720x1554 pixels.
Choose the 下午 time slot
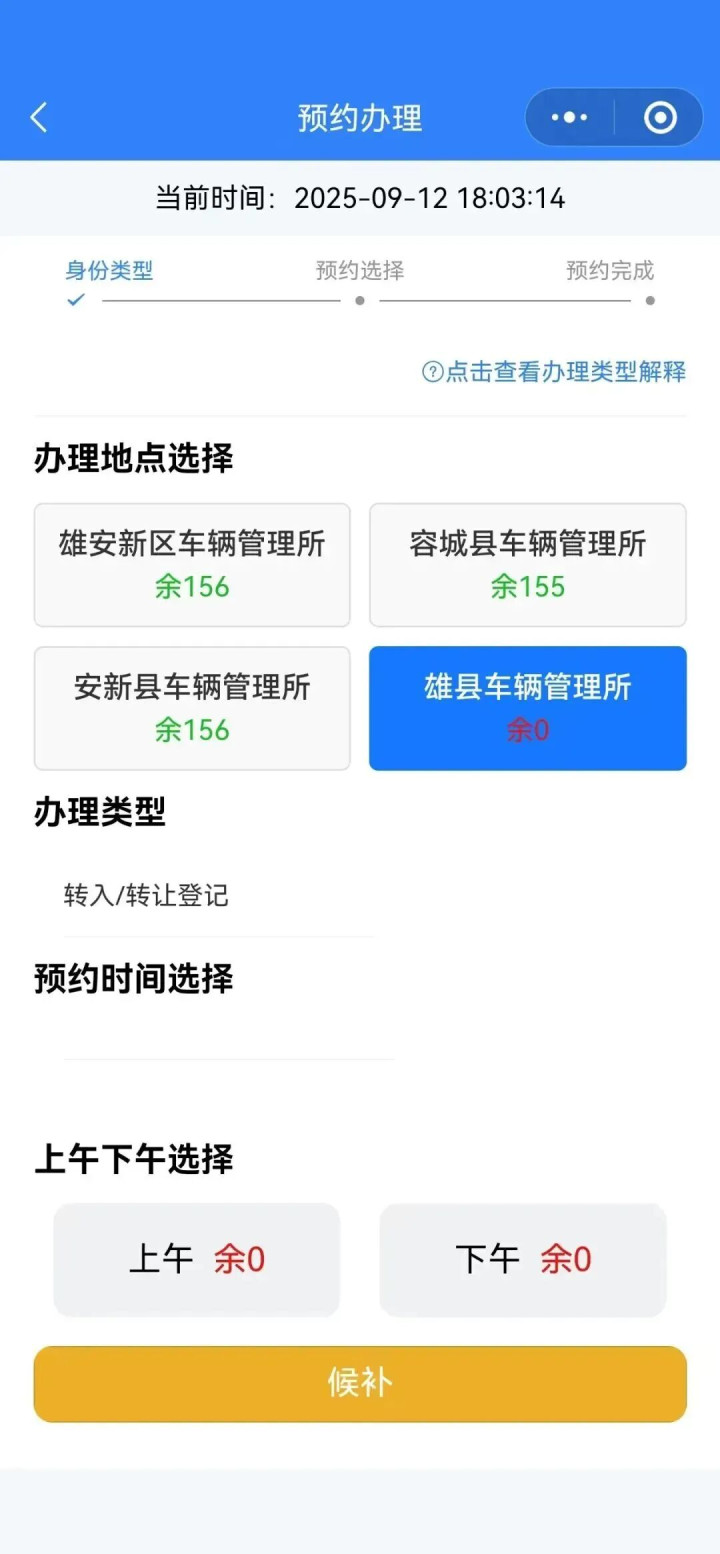[523, 1259]
